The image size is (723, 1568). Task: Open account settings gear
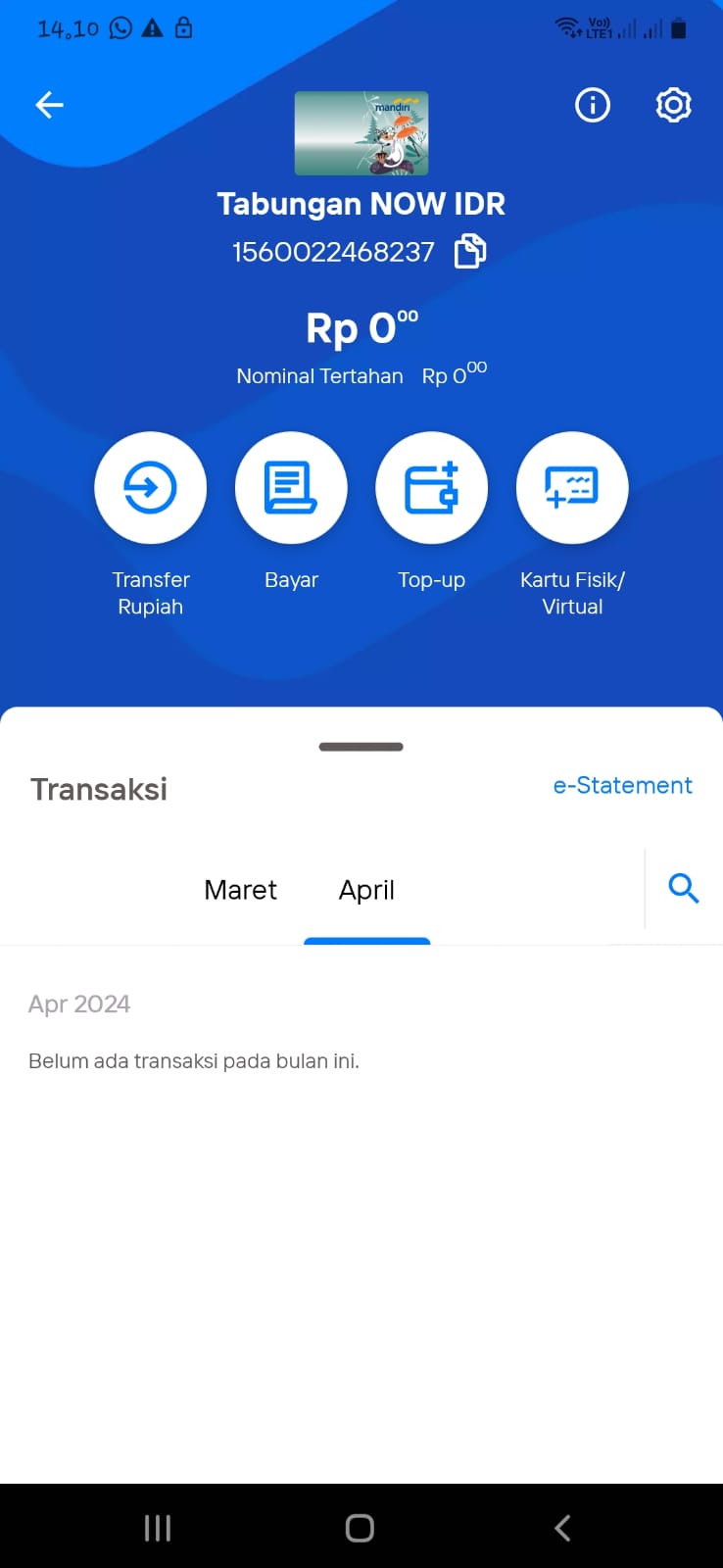[674, 105]
